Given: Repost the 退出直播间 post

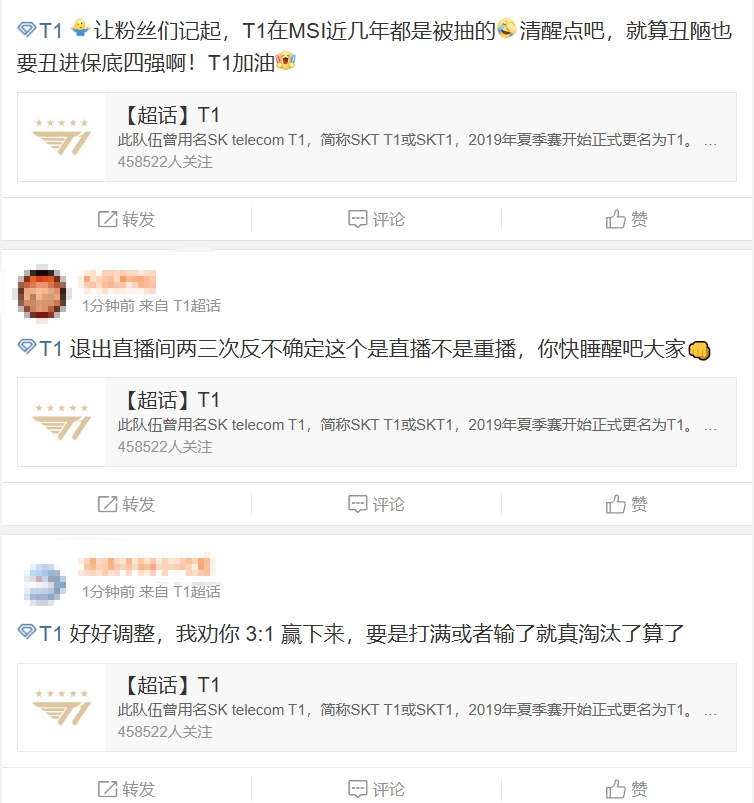Looking at the screenshot, I should click(x=126, y=504).
